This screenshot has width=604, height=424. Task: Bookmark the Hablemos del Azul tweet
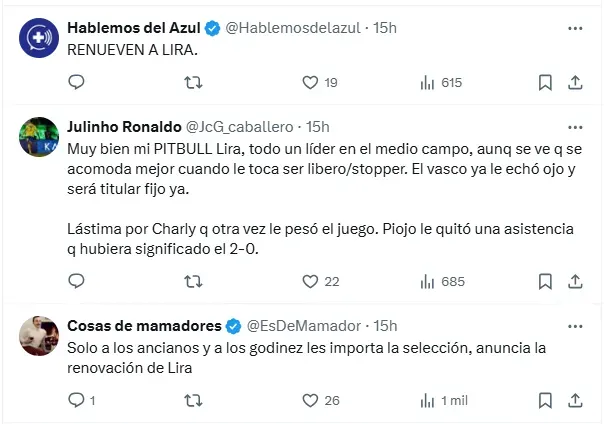[x=546, y=83]
